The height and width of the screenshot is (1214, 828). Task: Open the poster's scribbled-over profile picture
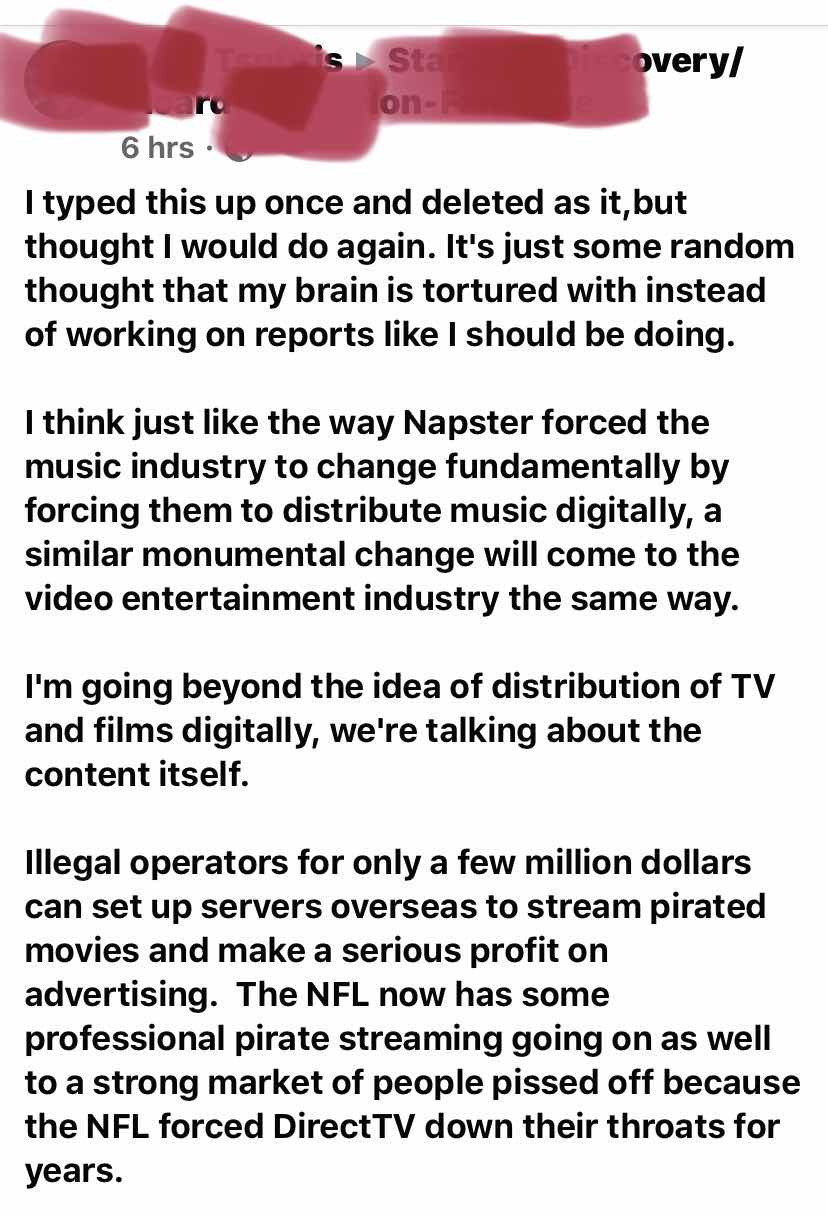point(70,80)
